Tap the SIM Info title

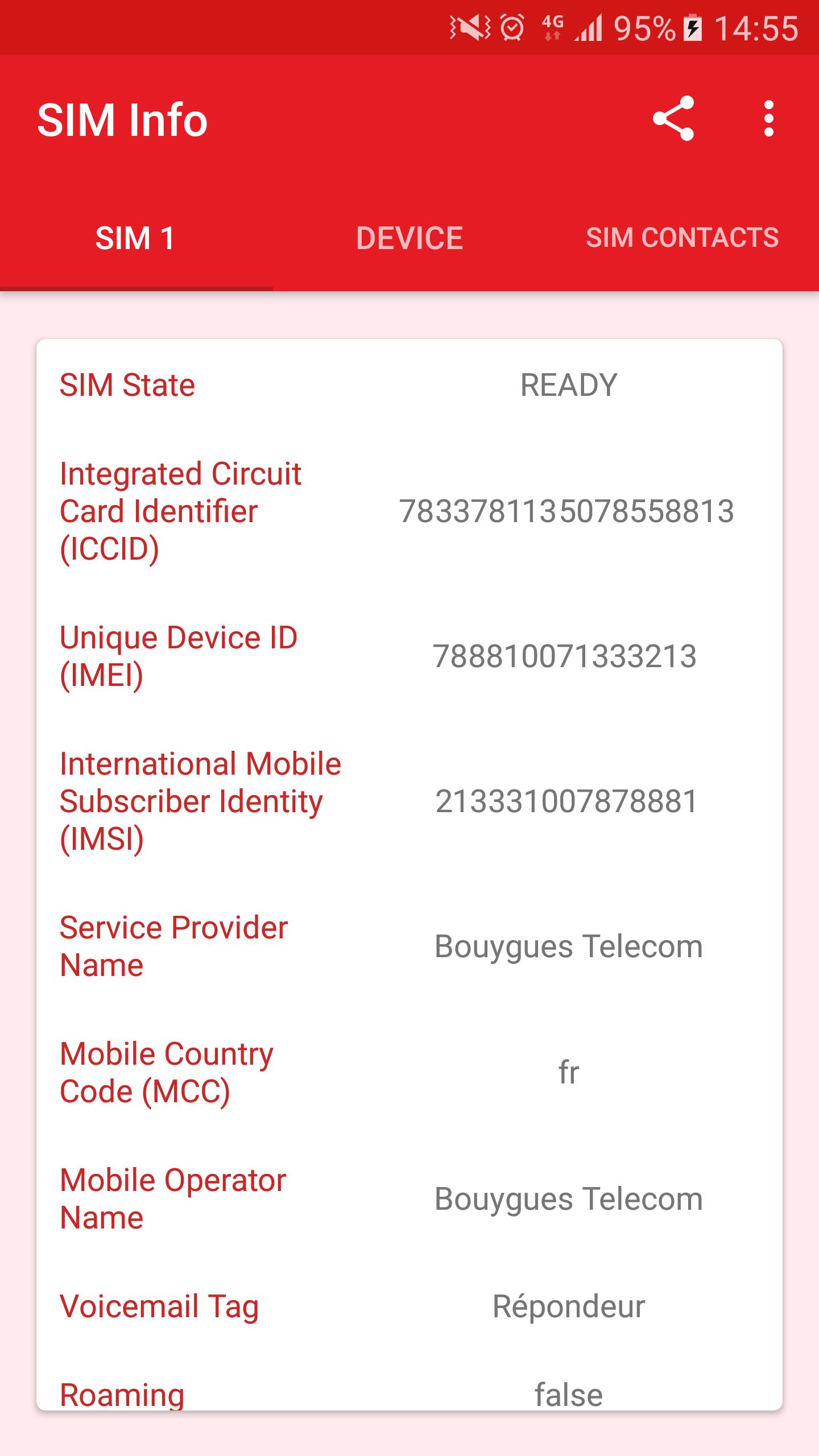coord(122,119)
